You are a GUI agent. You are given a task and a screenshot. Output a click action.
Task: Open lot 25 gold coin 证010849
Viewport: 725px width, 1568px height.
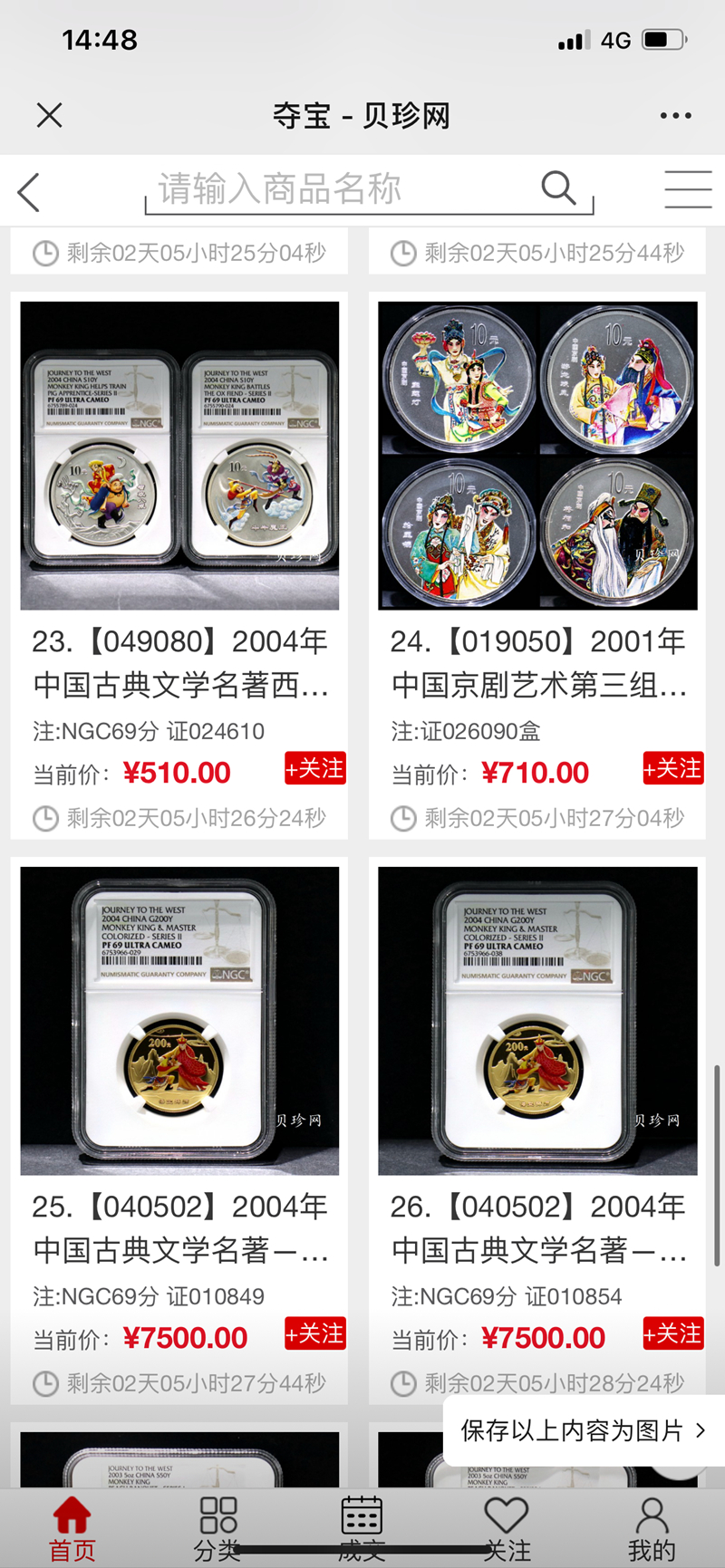179,1021
